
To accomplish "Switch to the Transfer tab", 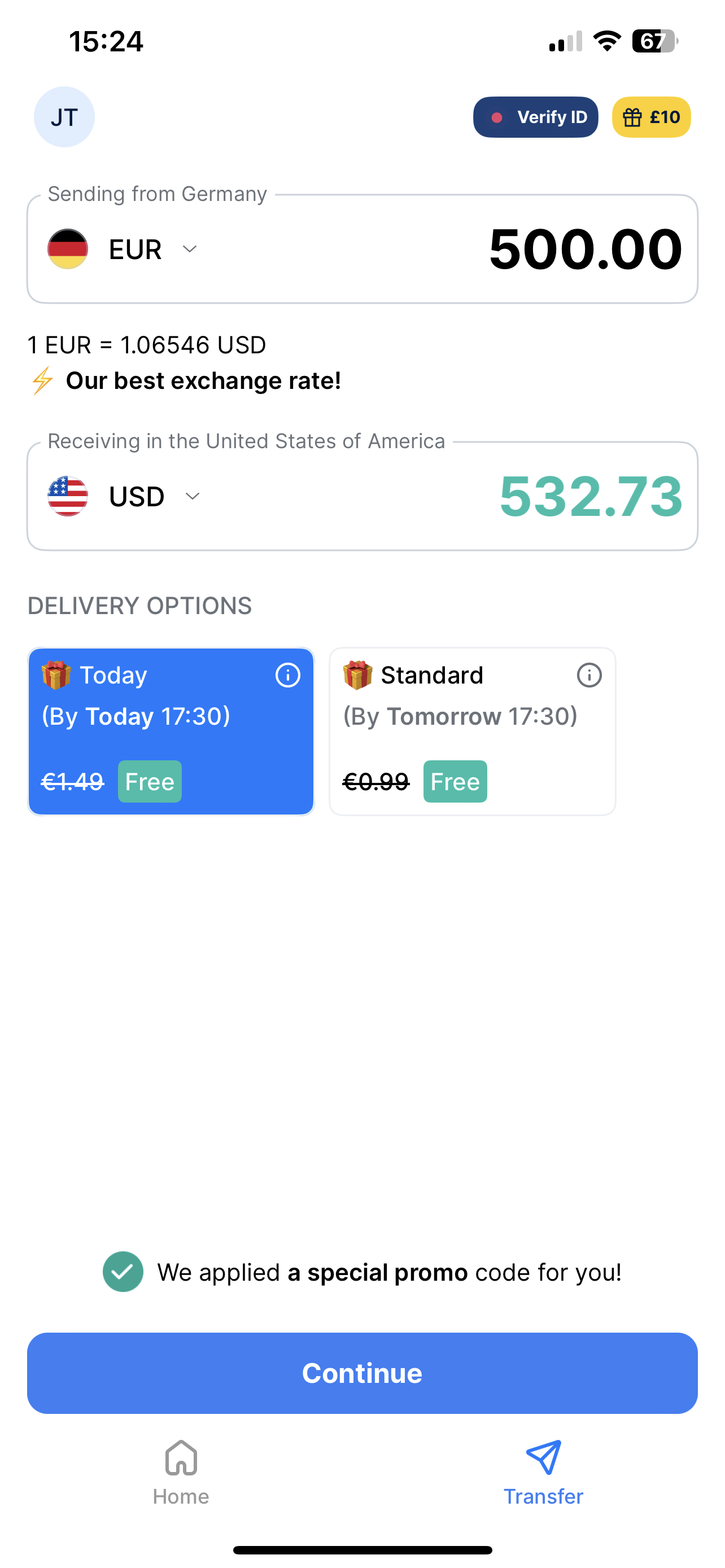I will [x=543, y=1472].
